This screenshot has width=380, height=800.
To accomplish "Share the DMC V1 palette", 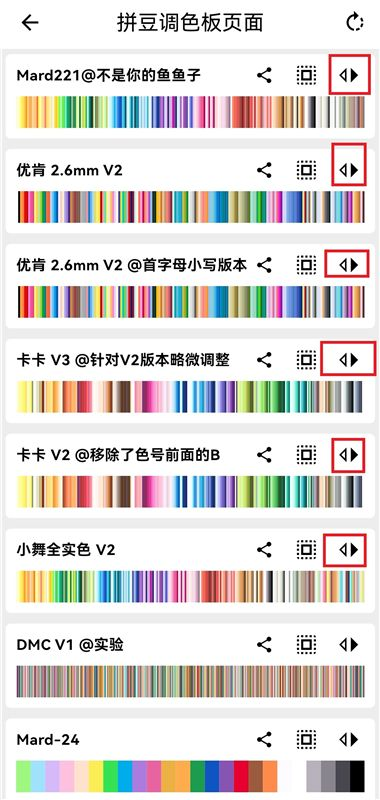I will pos(264,644).
